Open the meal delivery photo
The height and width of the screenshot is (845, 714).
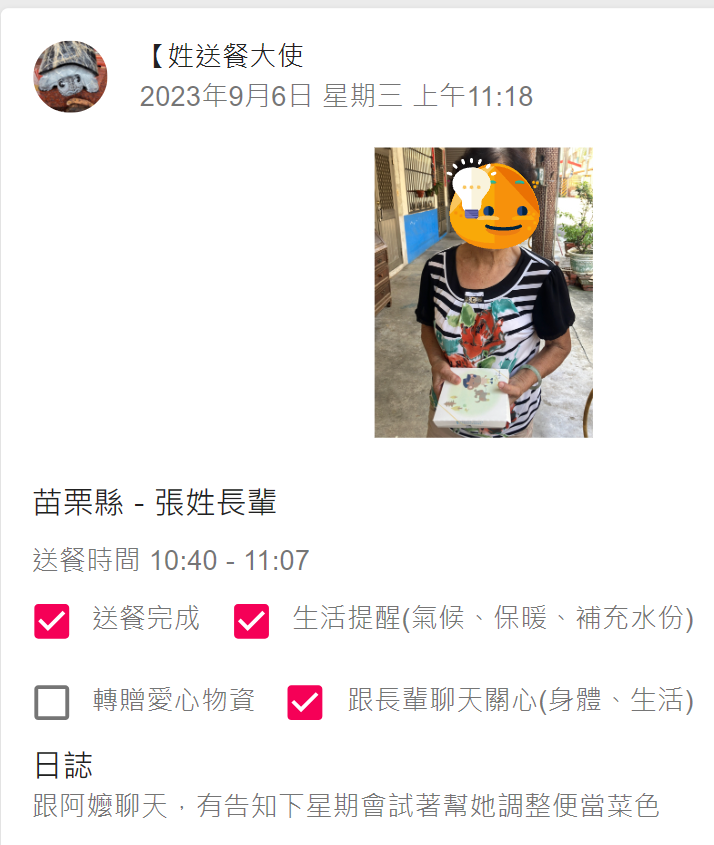(x=483, y=292)
